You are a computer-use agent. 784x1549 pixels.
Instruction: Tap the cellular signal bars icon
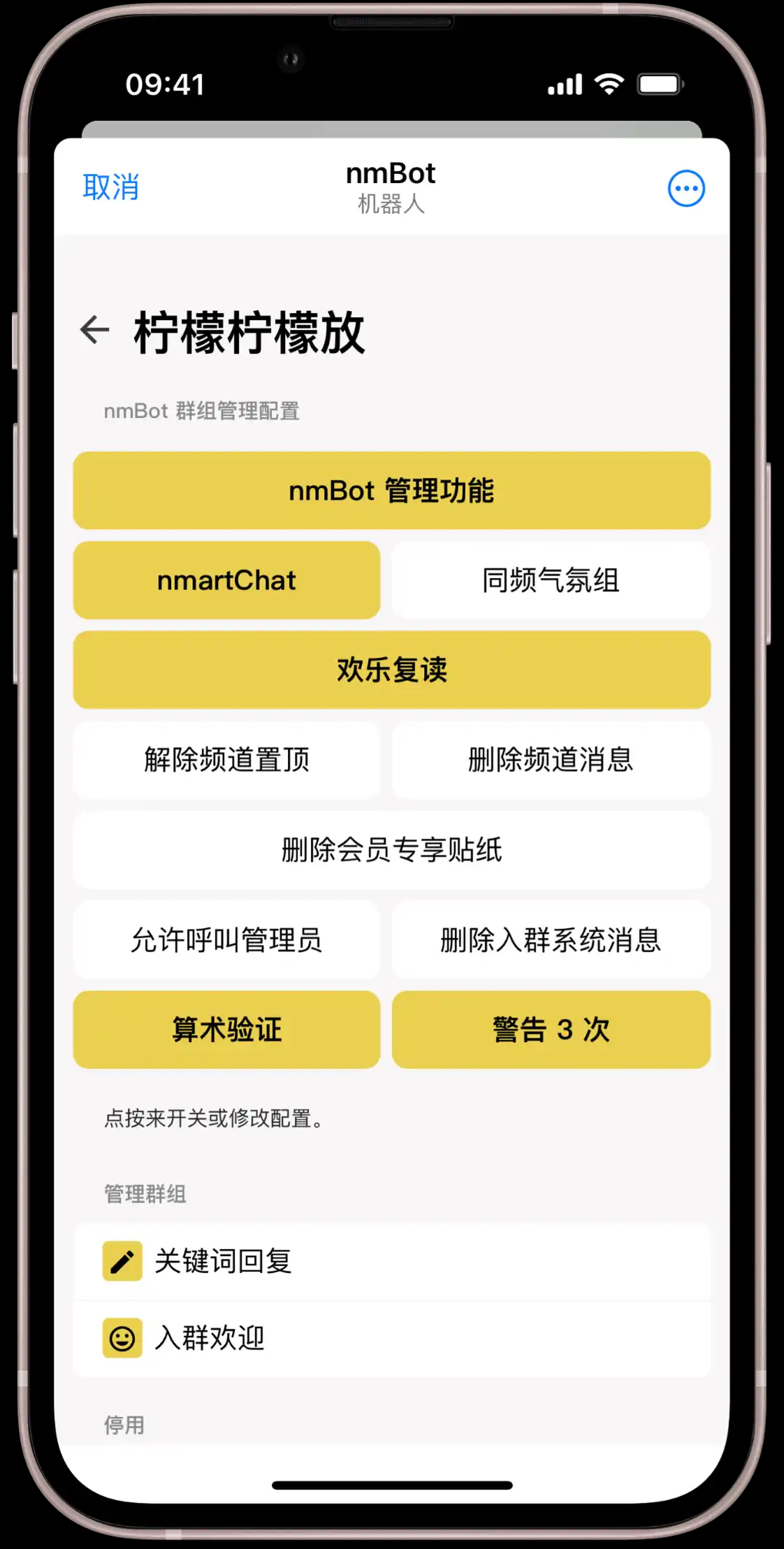(x=566, y=84)
